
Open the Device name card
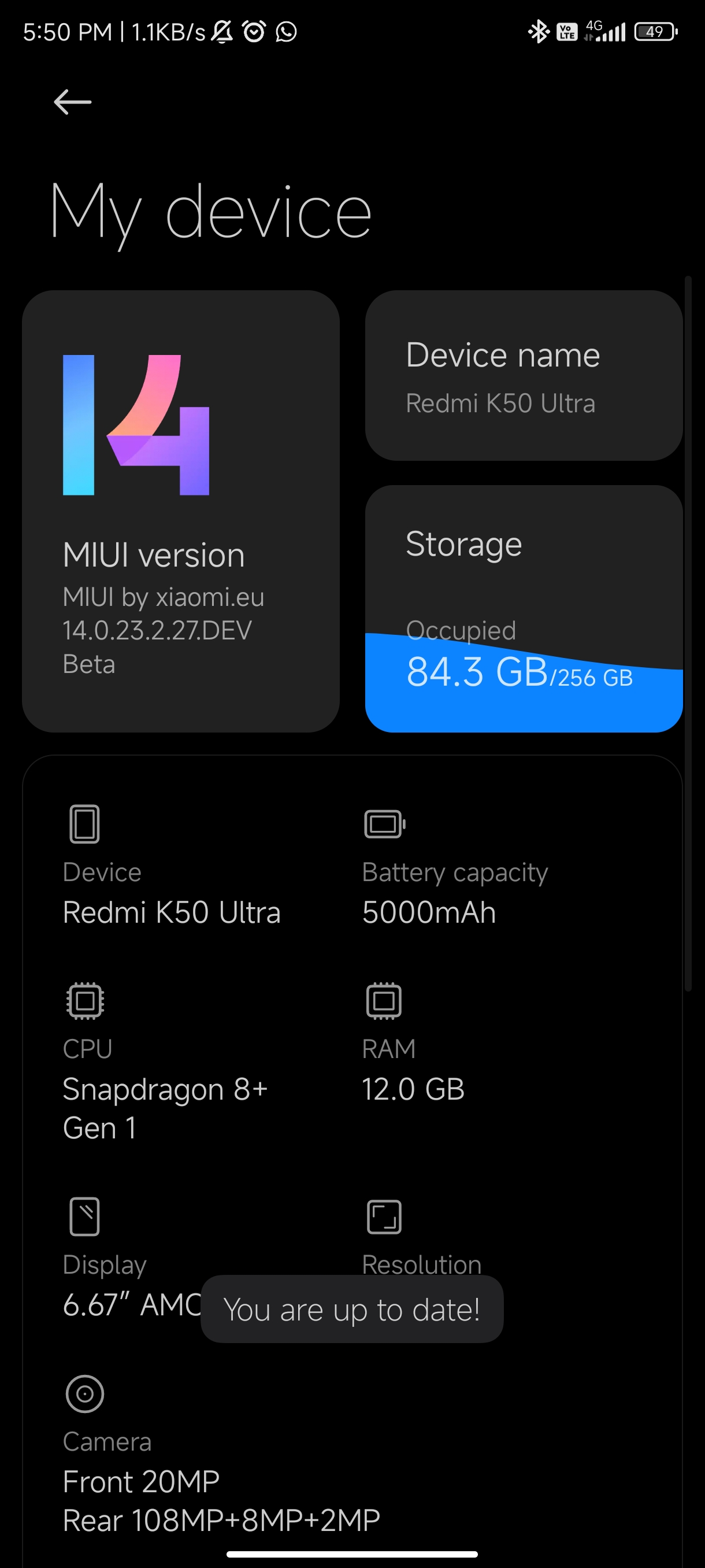[524, 375]
